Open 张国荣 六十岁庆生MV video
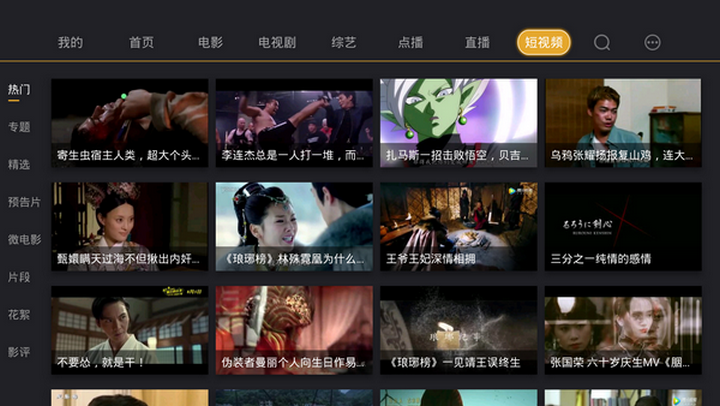The height and width of the screenshot is (406, 720). pyautogui.click(x=623, y=330)
